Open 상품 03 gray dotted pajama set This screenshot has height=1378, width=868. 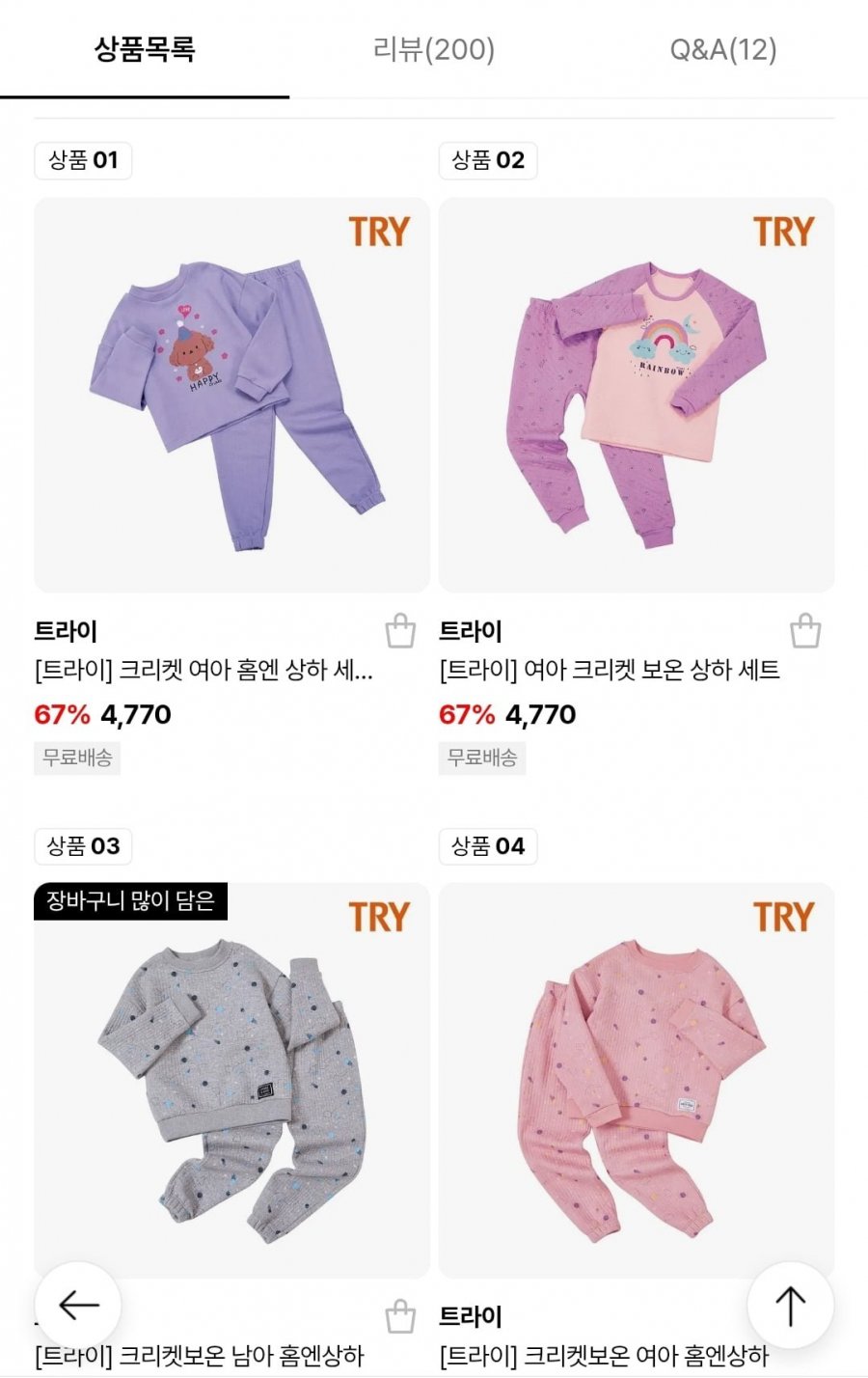[x=231, y=1081]
